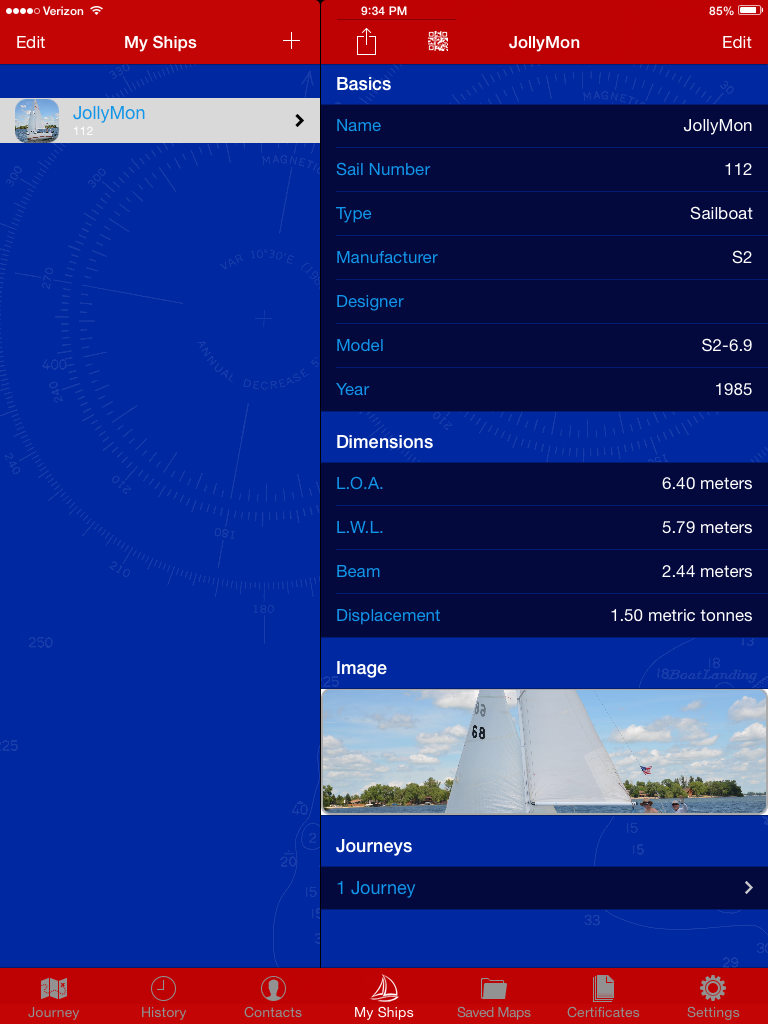Select JollyMon in the ships list
The height and width of the screenshot is (1024, 768).
(160, 121)
